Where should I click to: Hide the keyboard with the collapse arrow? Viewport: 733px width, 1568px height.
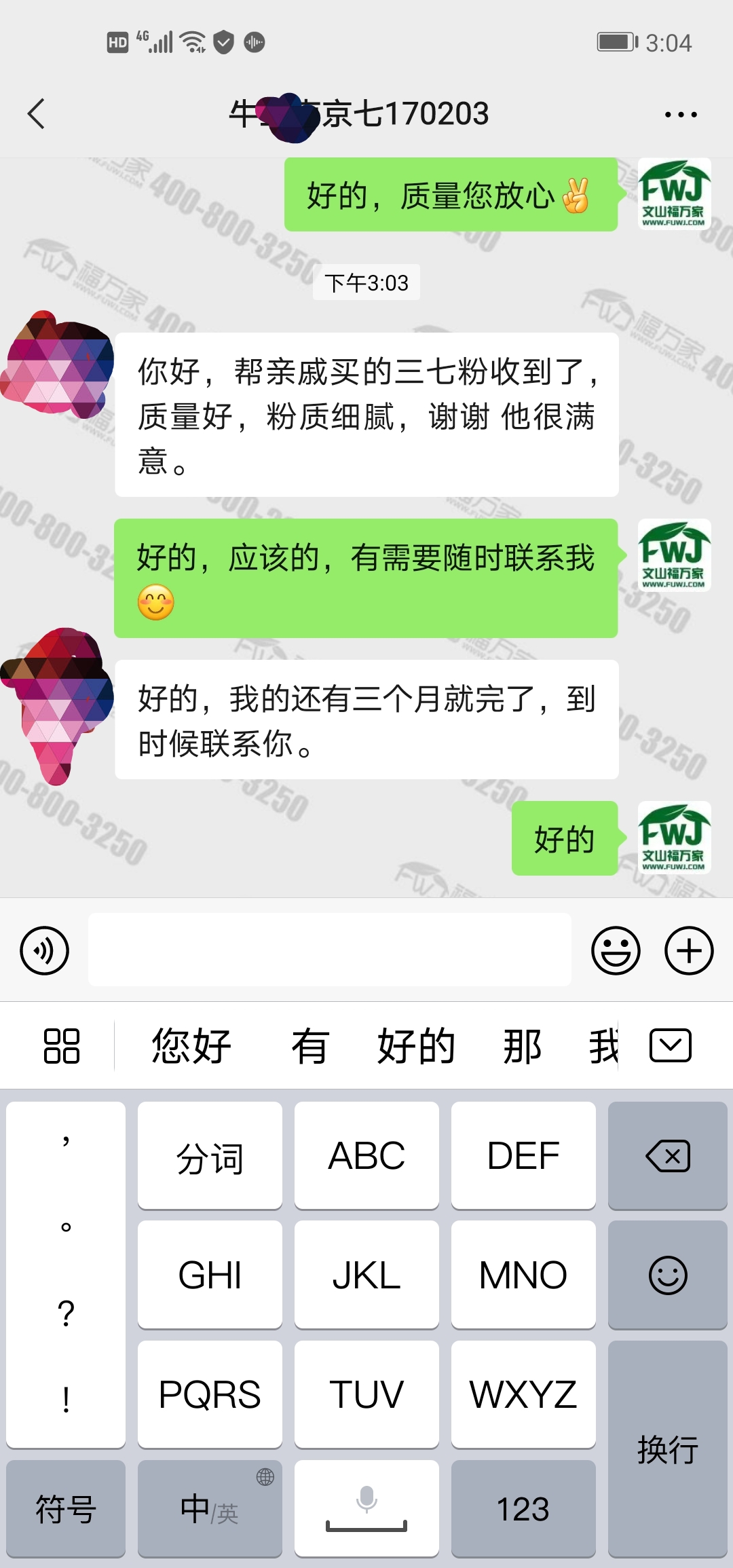point(670,1045)
